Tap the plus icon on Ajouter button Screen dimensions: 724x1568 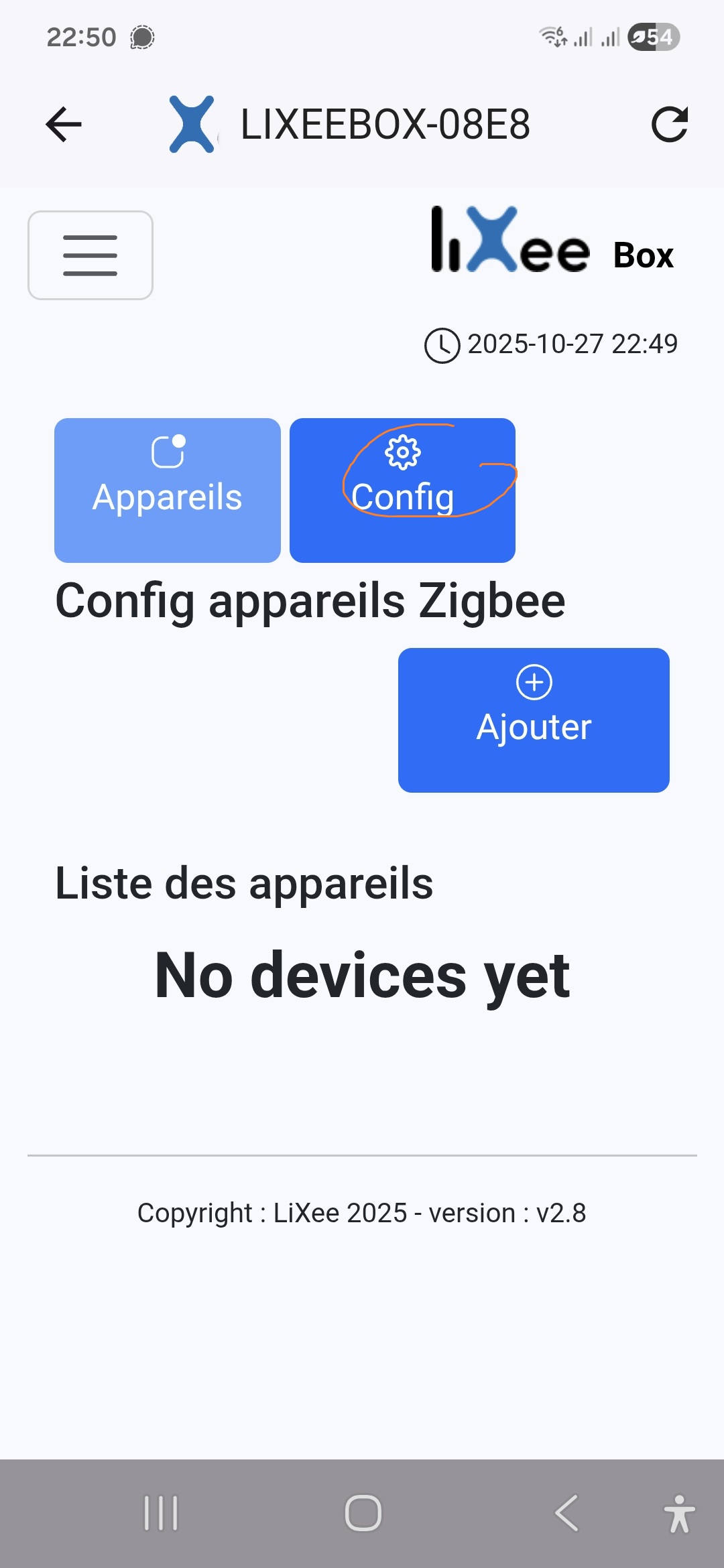[534, 683]
